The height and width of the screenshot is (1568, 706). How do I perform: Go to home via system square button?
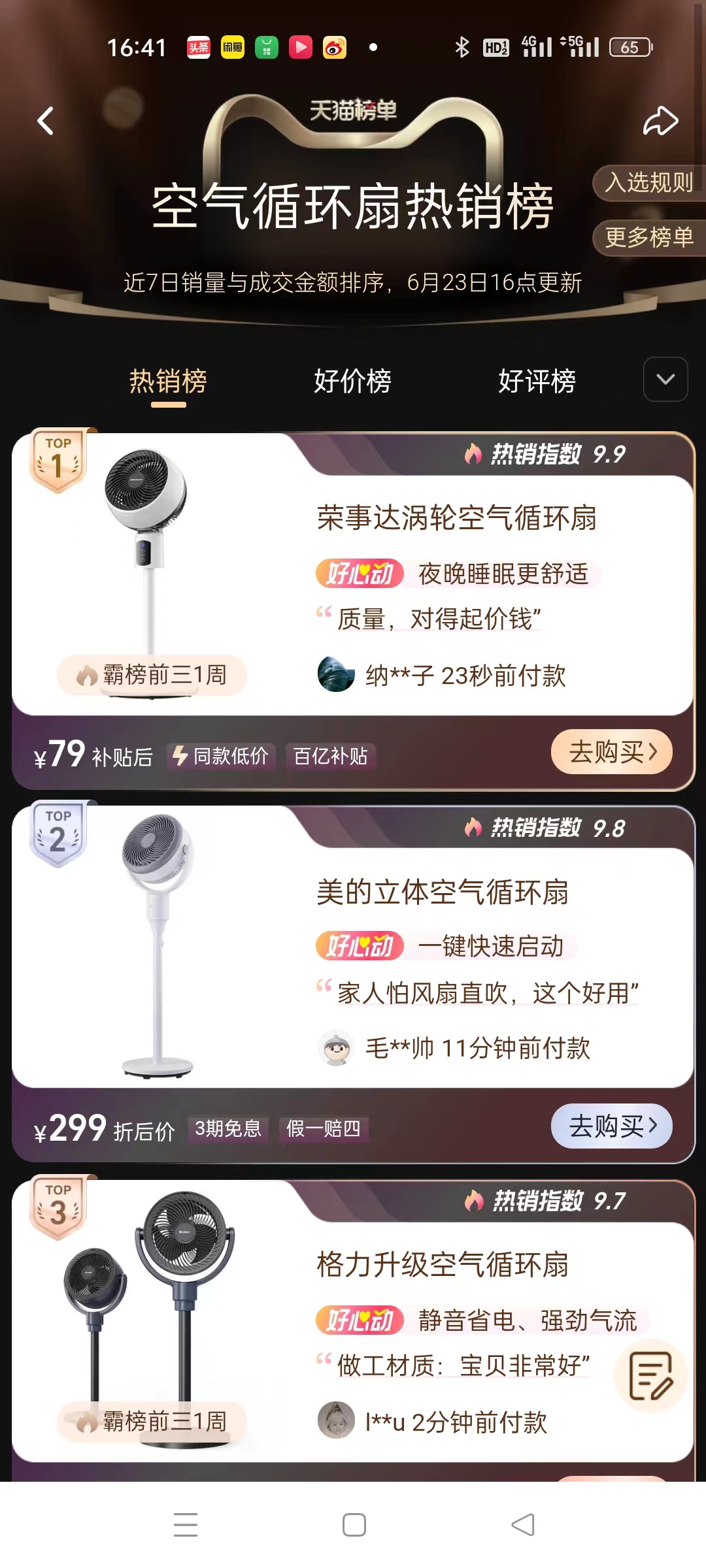point(354,1525)
